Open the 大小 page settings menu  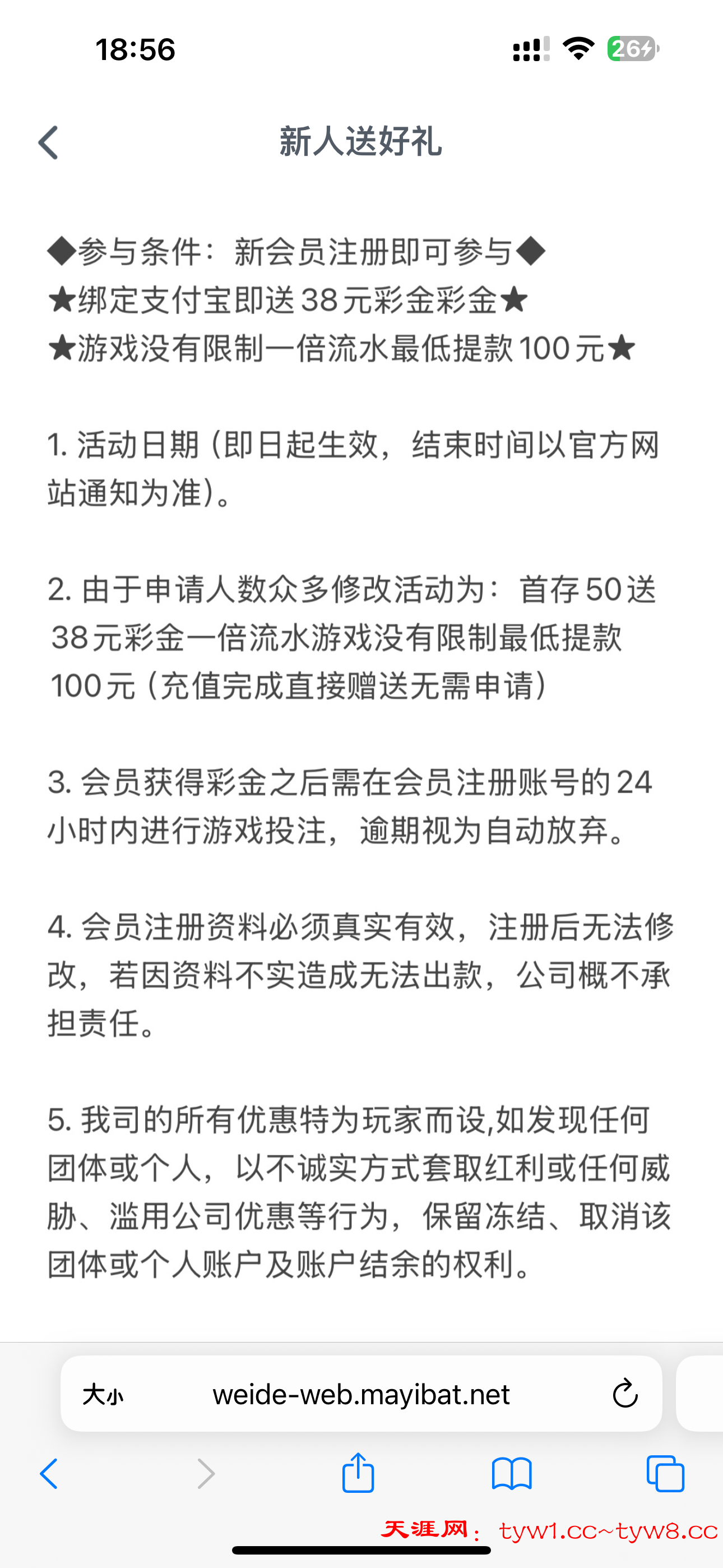[x=103, y=1394]
